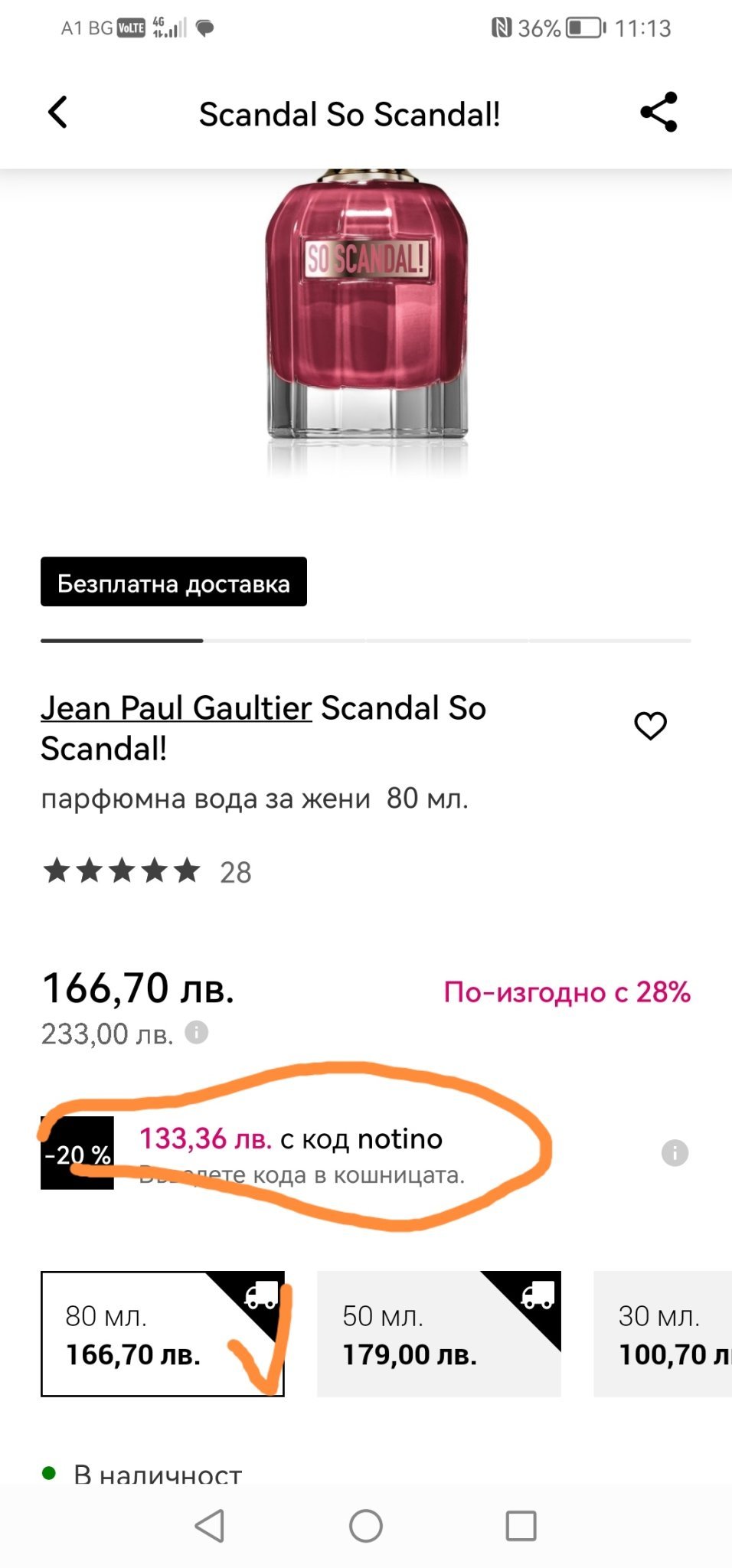The height and width of the screenshot is (1568, 732).
Task: Show info about the 233,00 лв. original price
Action: [x=197, y=1033]
